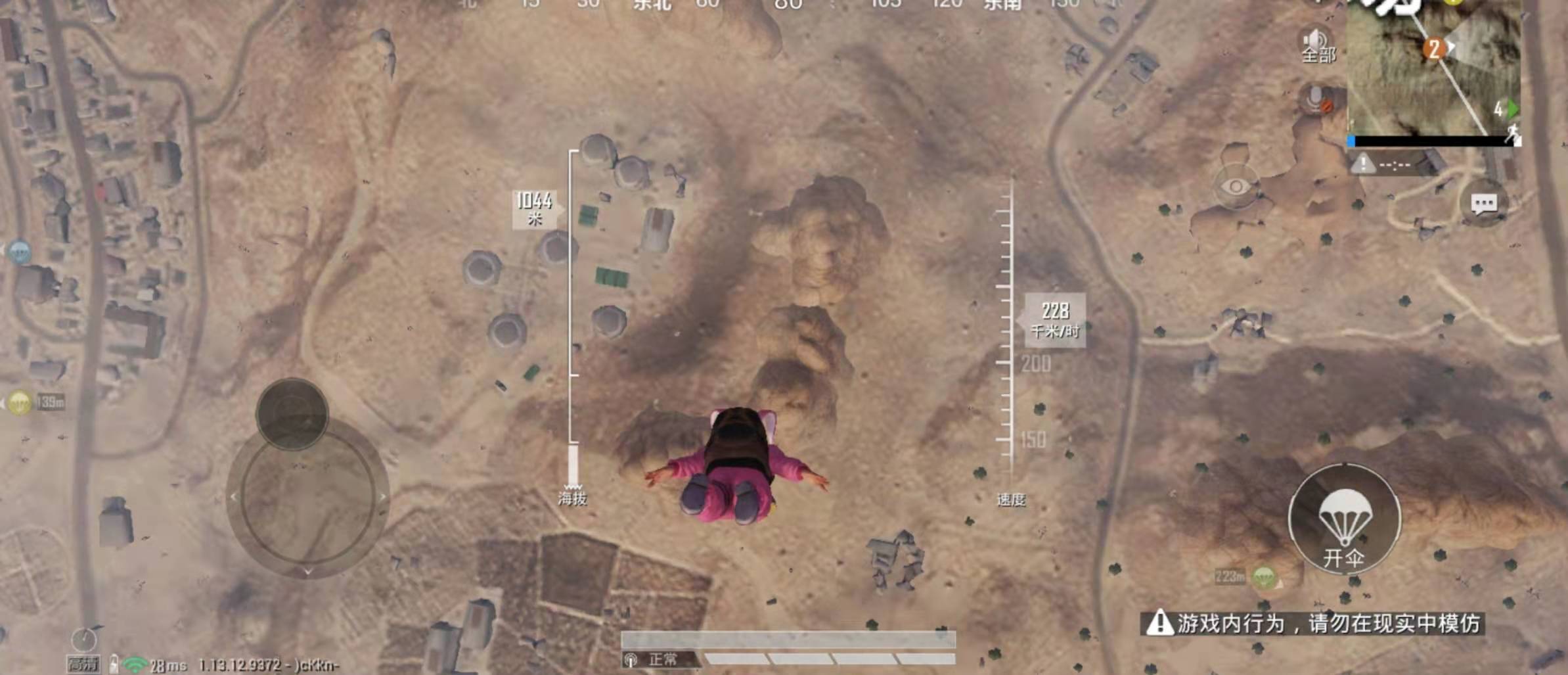Tap the movement joystick pad
The height and width of the screenshot is (675, 1568).
click(307, 496)
